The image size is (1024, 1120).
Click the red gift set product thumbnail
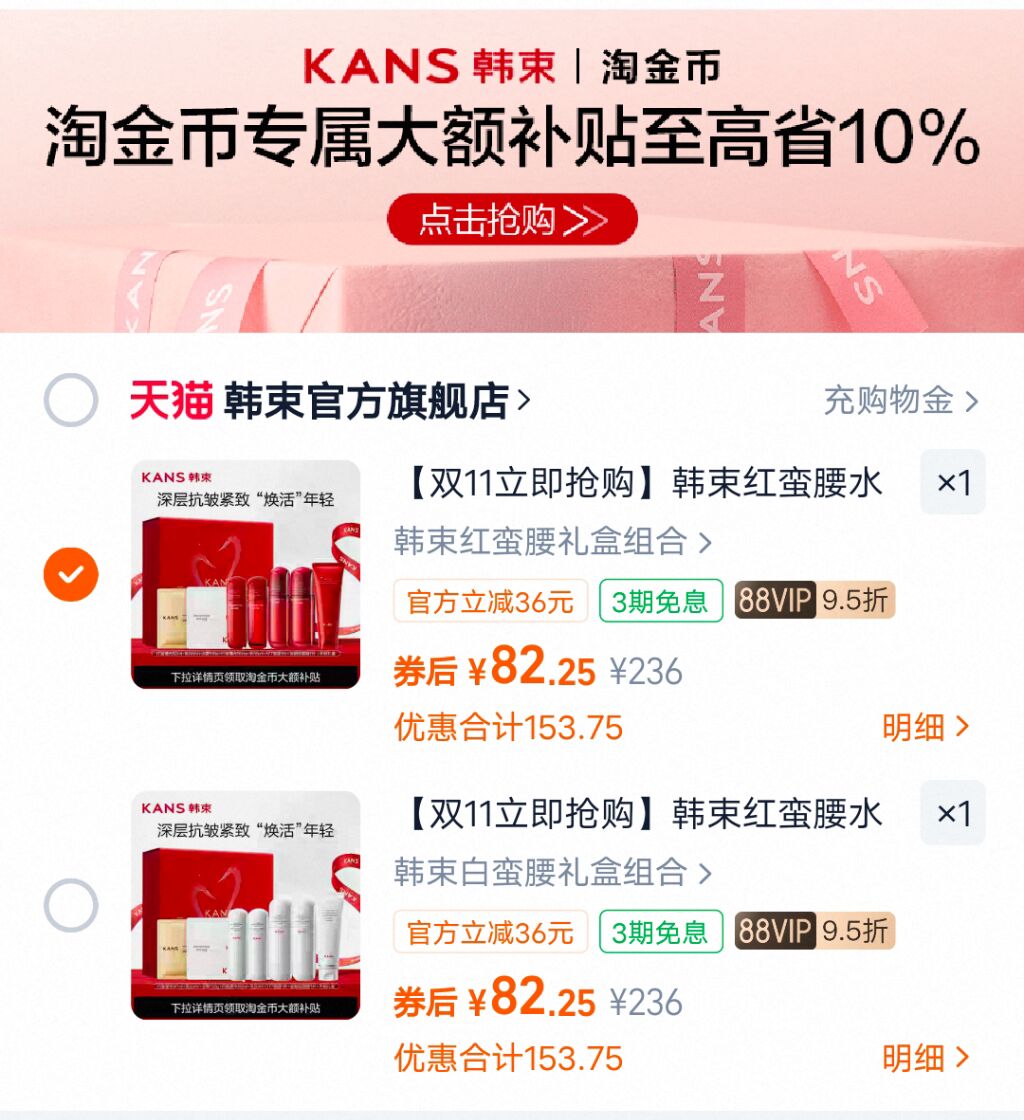(x=243, y=574)
